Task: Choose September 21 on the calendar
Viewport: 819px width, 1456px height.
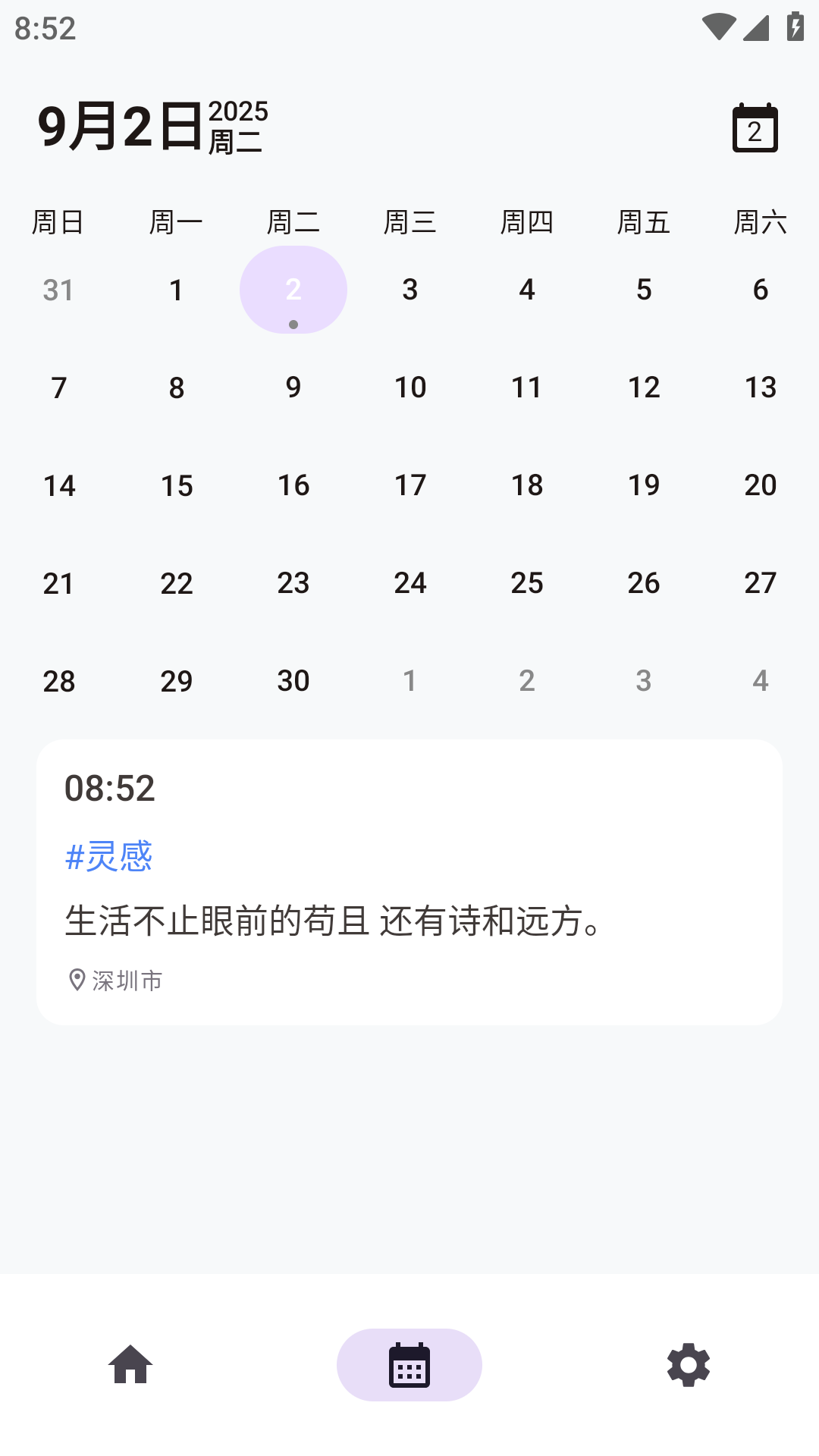Action: pos(58,583)
